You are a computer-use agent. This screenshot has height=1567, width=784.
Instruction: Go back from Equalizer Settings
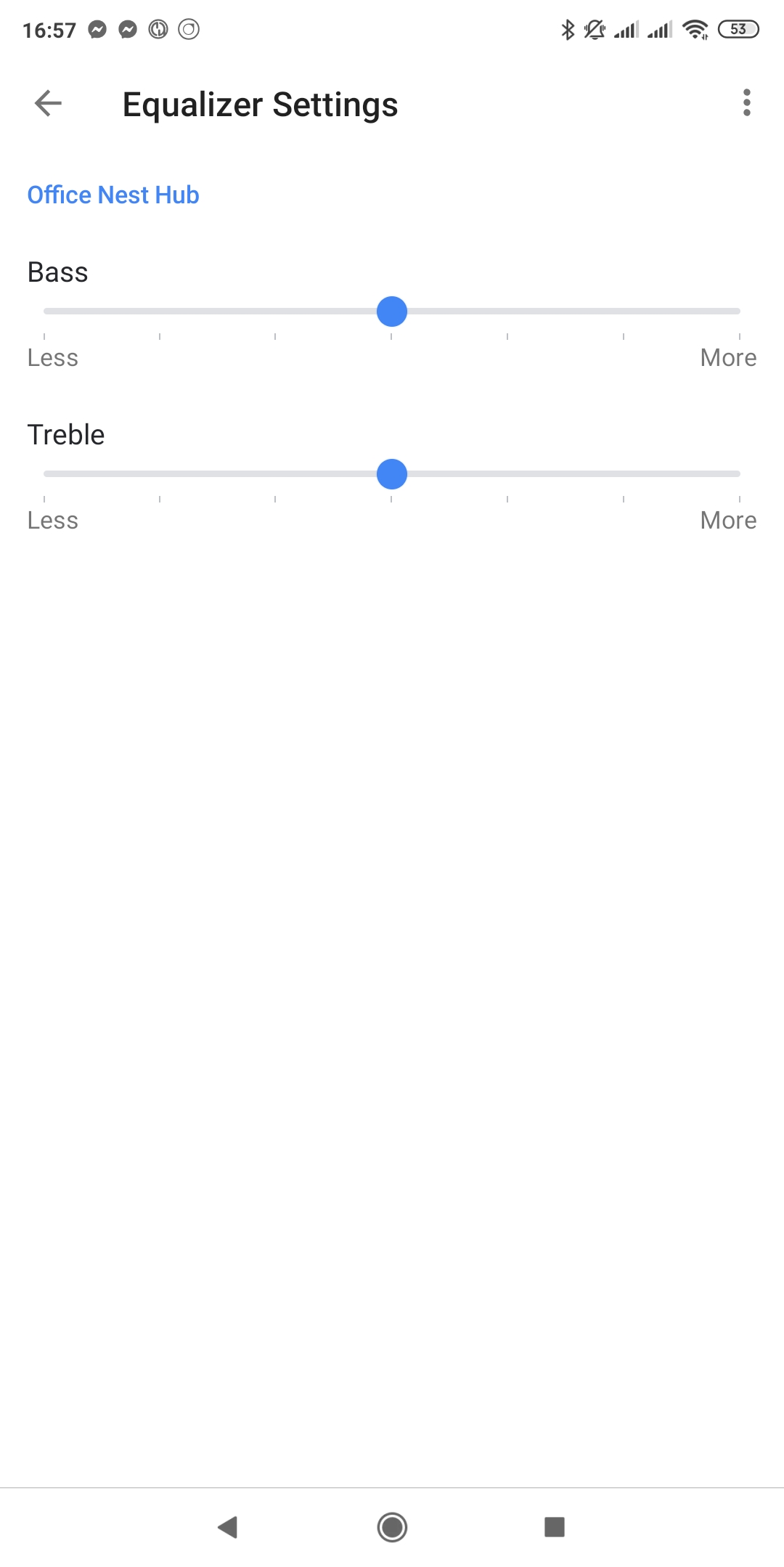48,103
